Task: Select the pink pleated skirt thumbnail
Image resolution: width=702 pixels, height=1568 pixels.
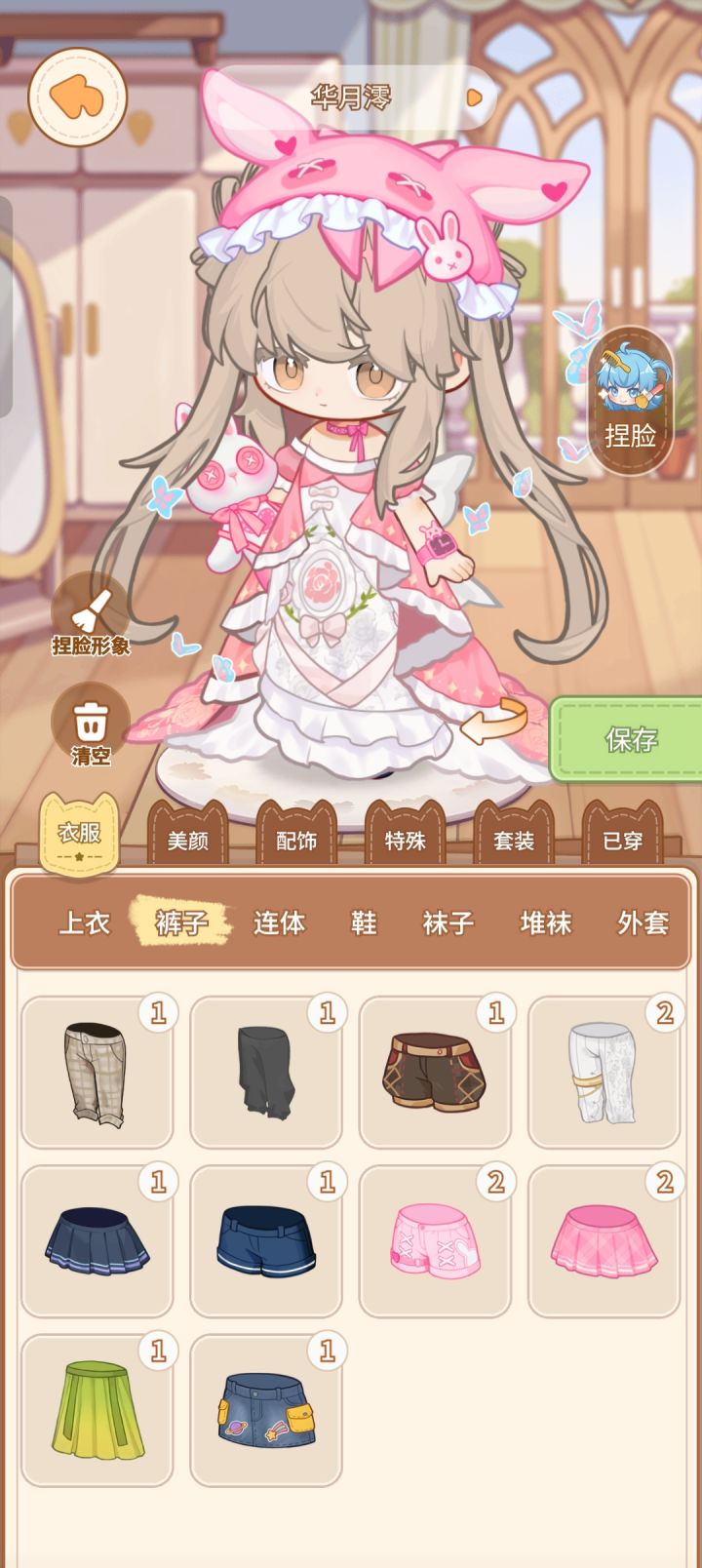Action: 604,1240
